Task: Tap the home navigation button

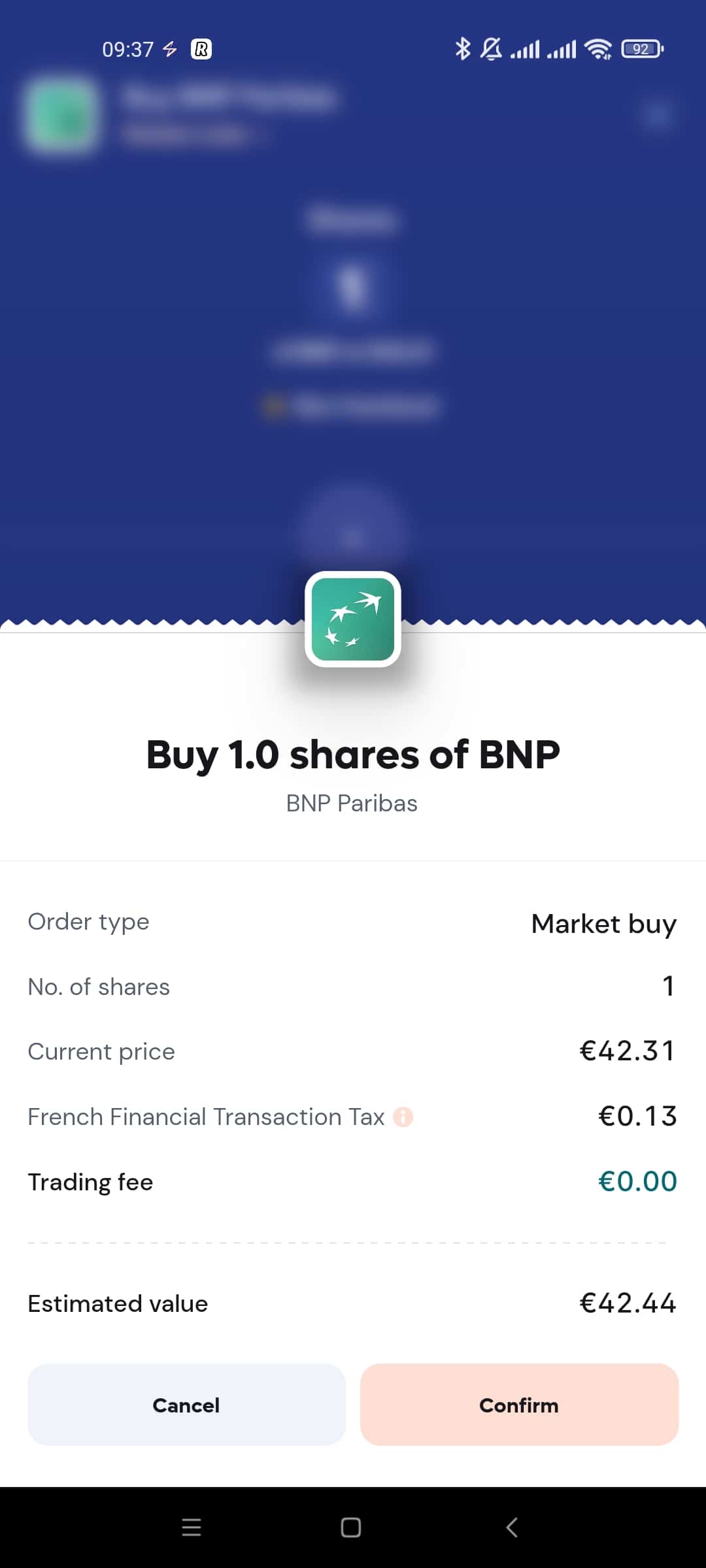Action: (351, 1528)
